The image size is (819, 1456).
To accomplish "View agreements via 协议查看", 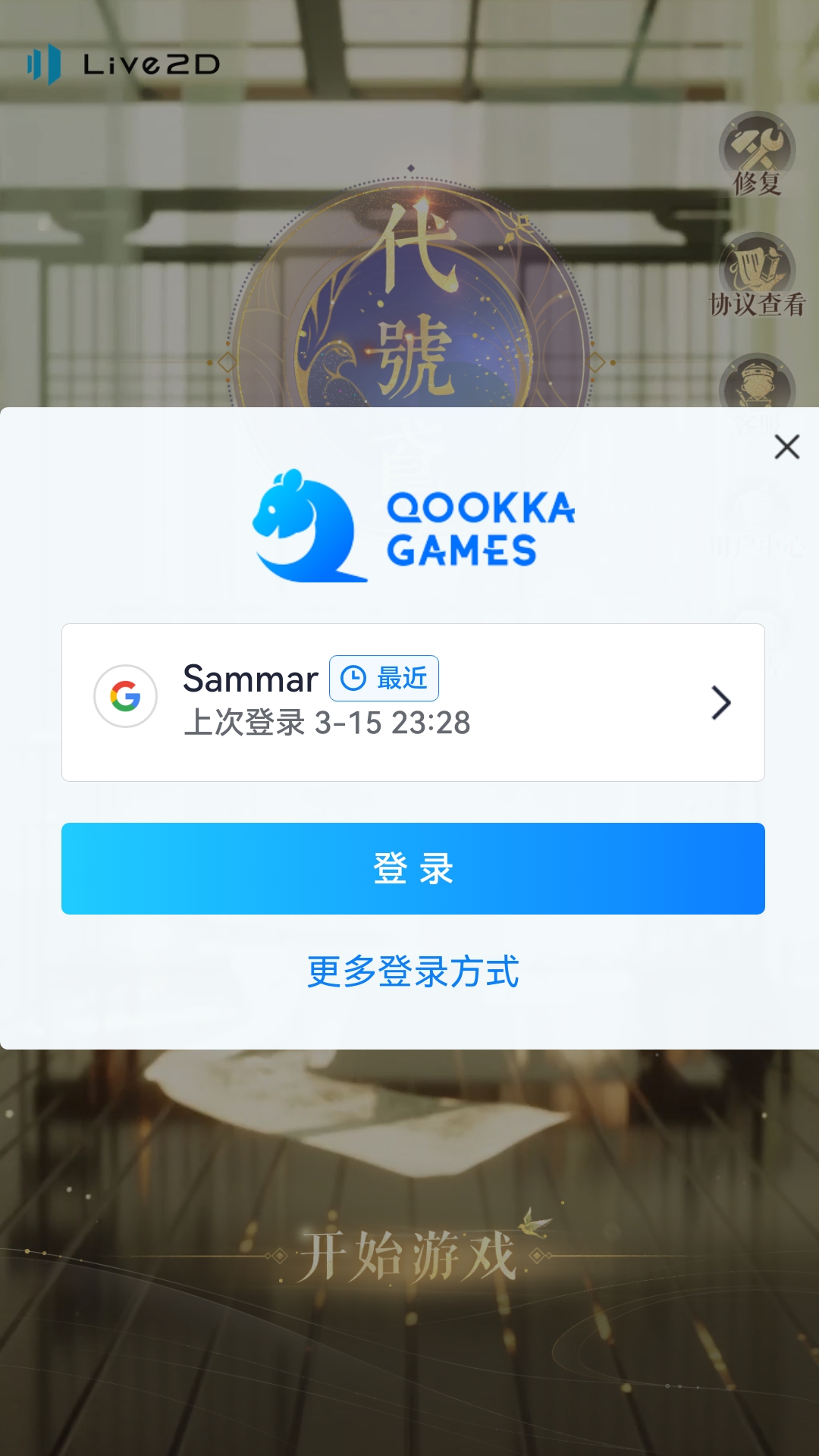I will [757, 277].
